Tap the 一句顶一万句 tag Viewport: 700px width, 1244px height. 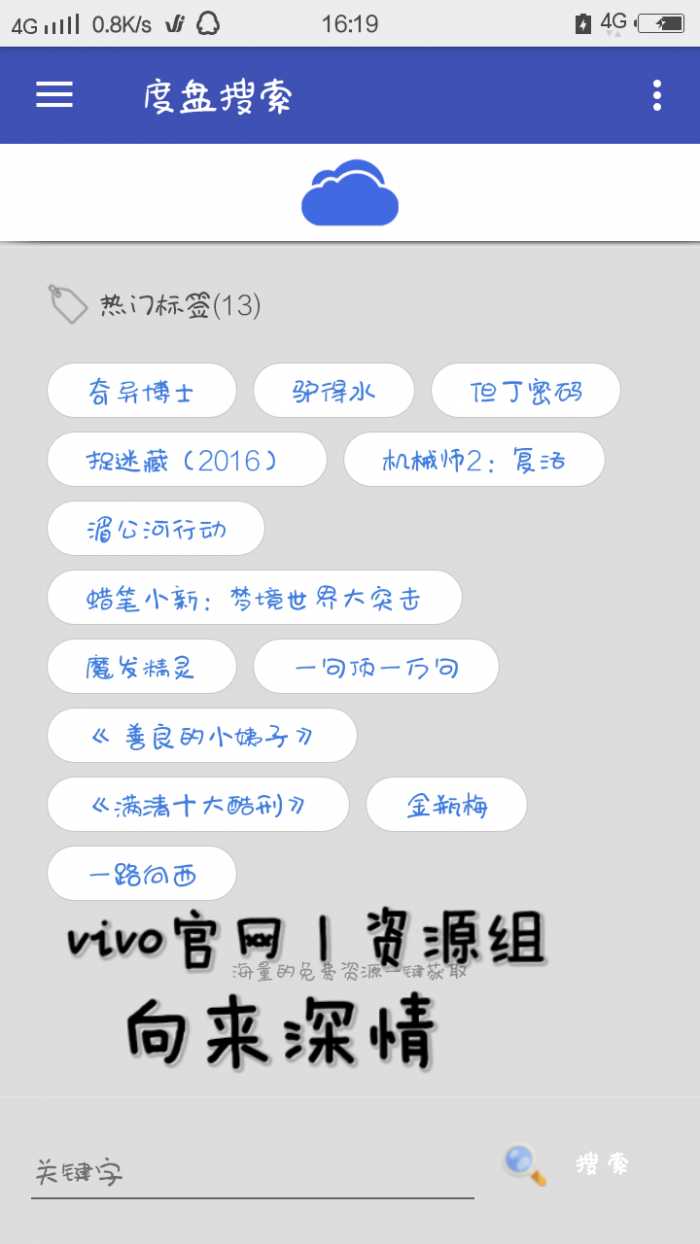point(376,666)
